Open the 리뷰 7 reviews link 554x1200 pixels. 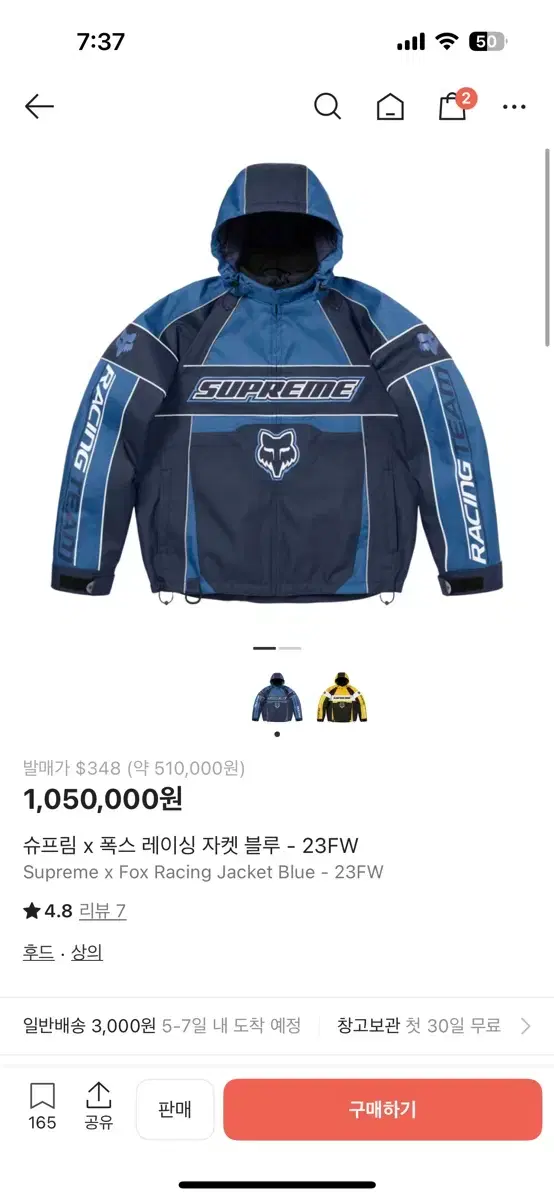coord(101,911)
